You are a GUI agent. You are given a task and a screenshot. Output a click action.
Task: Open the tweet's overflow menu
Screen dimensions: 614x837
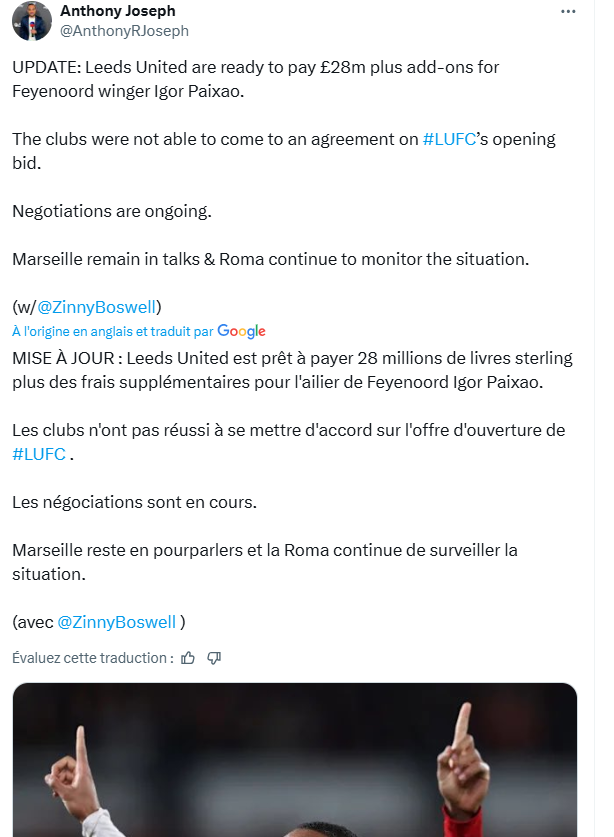(x=568, y=12)
